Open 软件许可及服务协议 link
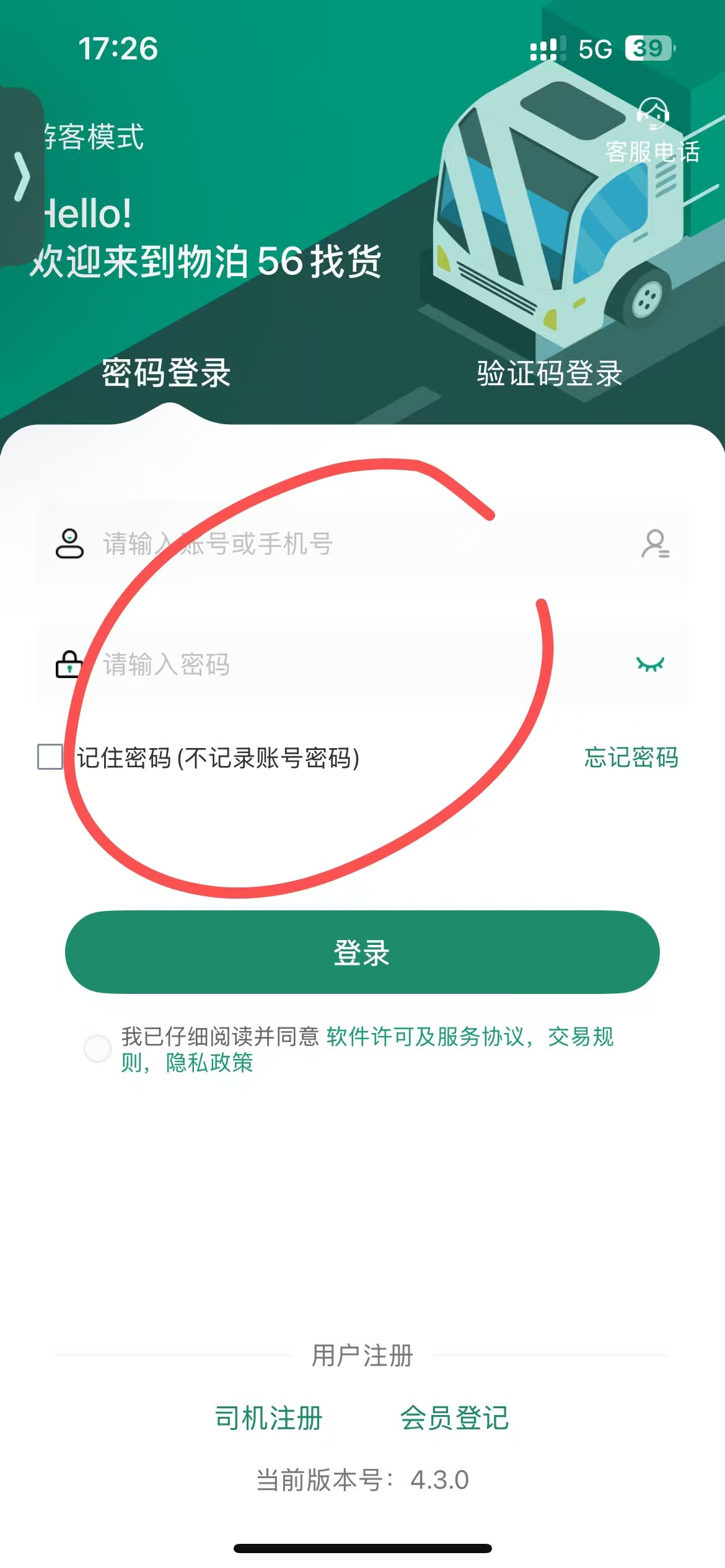The image size is (725, 1568). click(x=425, y=1036)
